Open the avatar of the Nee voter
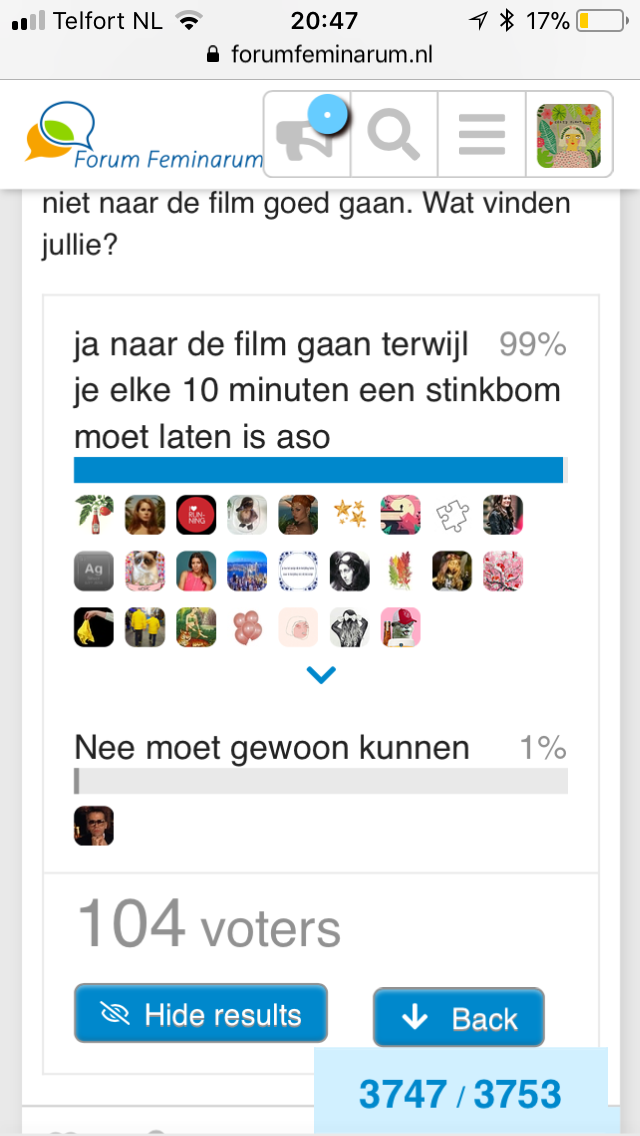The height and width of the screenshot is (1136, 640). coord(94,826)
